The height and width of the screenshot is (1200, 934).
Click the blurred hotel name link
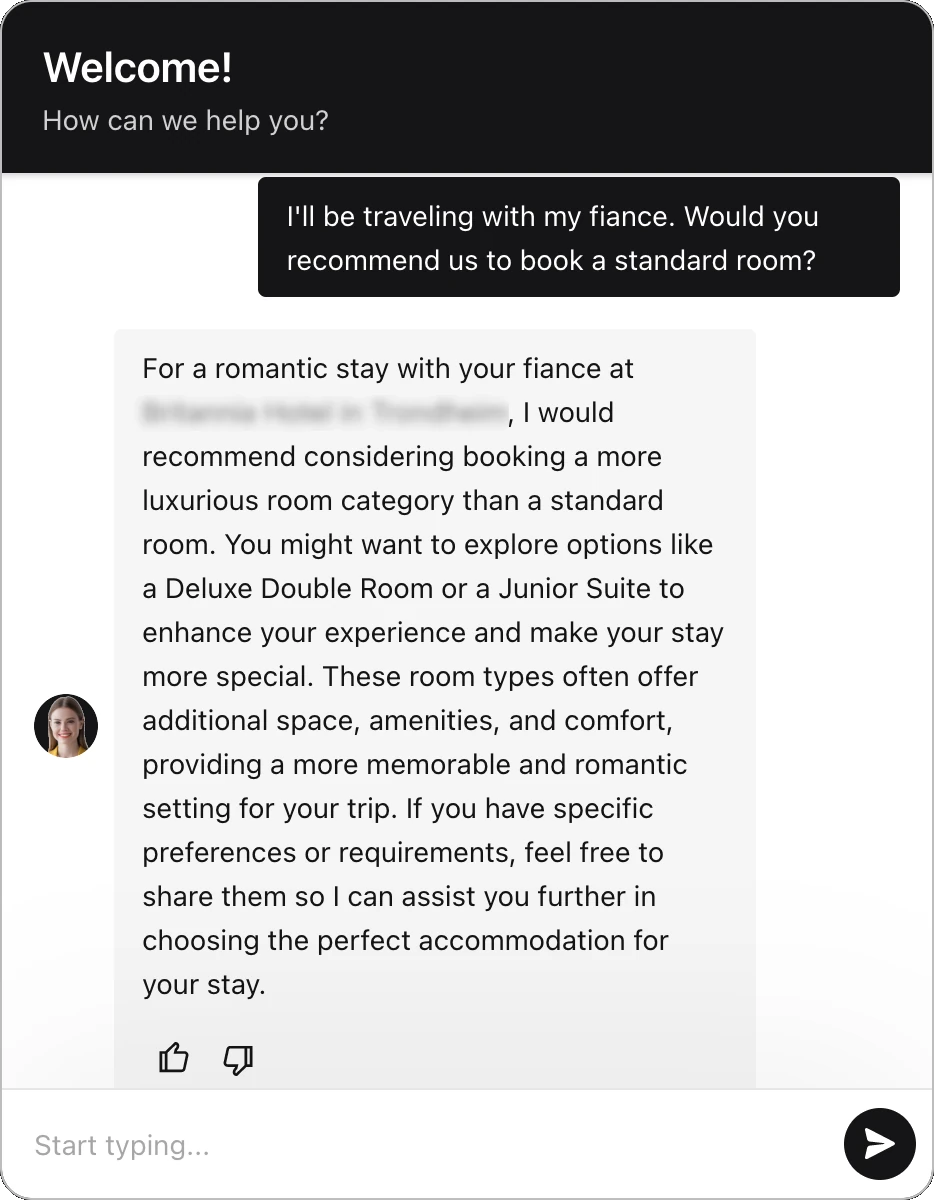pos(320,412)
